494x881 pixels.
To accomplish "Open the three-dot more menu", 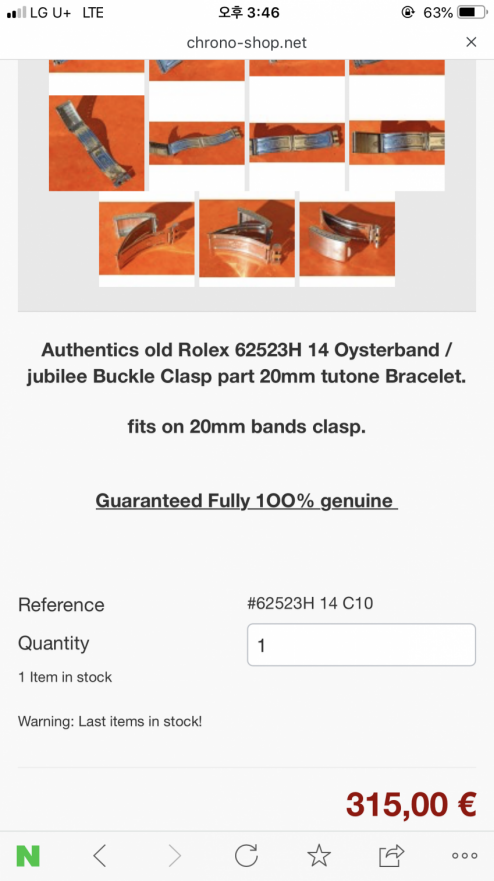I will [x=465, y=856].
